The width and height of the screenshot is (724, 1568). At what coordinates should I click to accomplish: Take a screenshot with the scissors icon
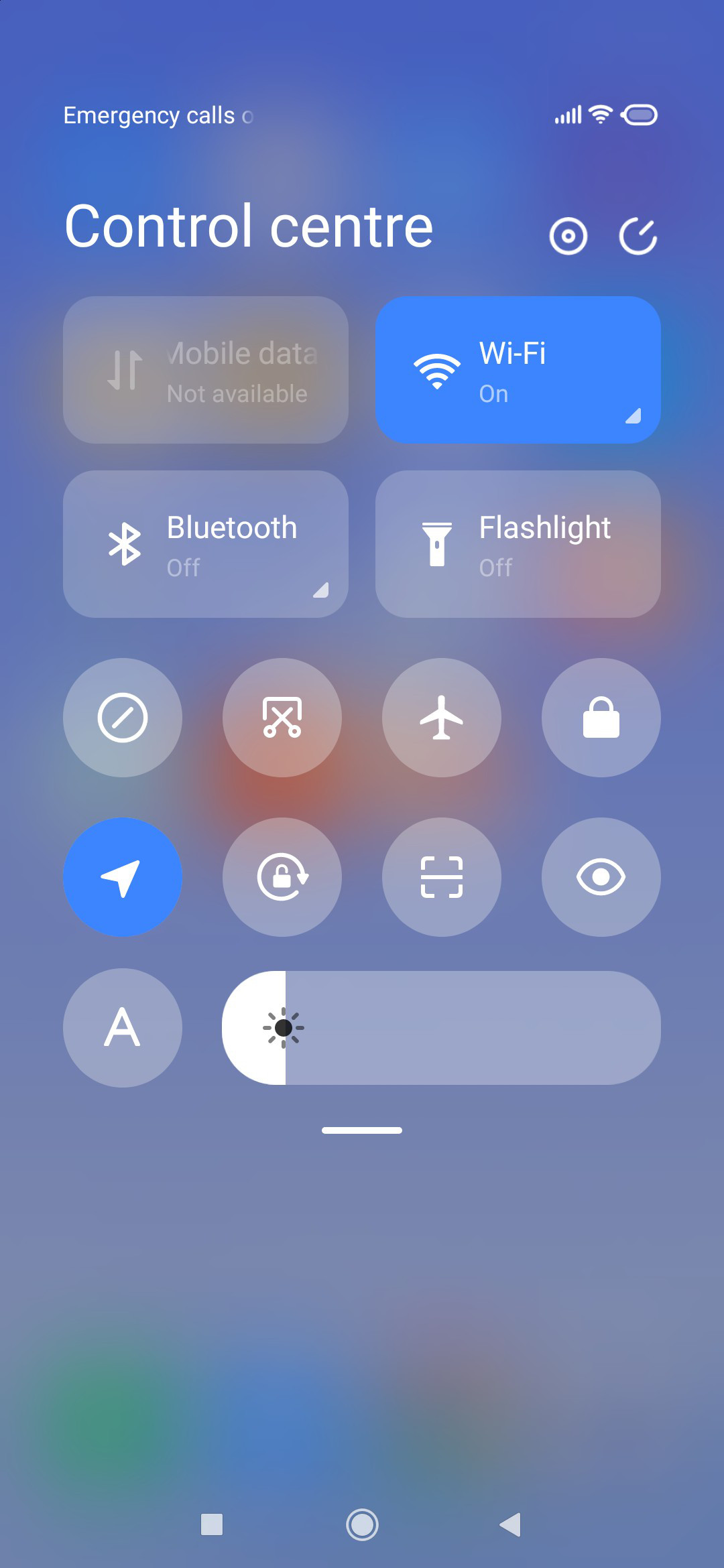(282, 718)
